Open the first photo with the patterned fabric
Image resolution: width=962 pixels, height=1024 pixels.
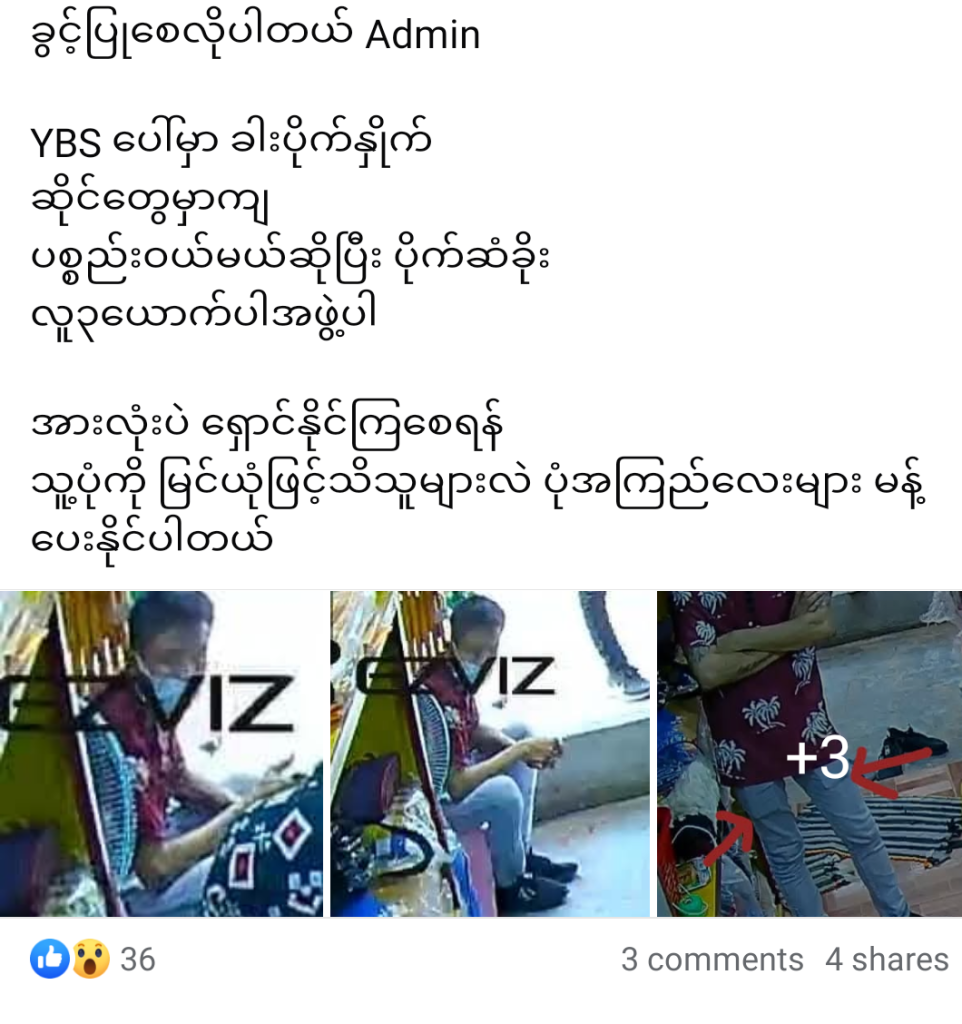(162, 753)
